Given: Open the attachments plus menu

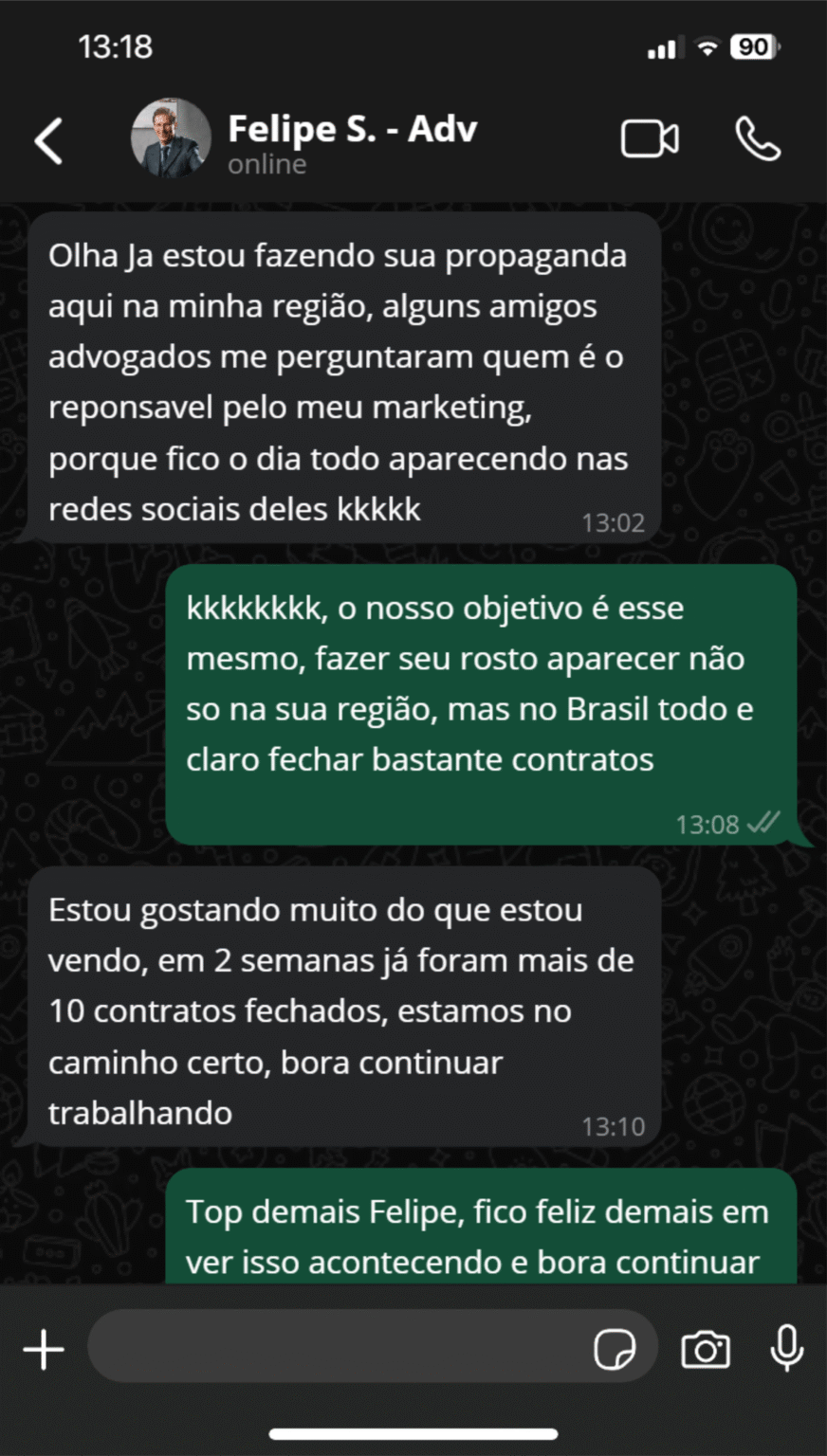Looking at the screenshot, I should (44, 1349).
